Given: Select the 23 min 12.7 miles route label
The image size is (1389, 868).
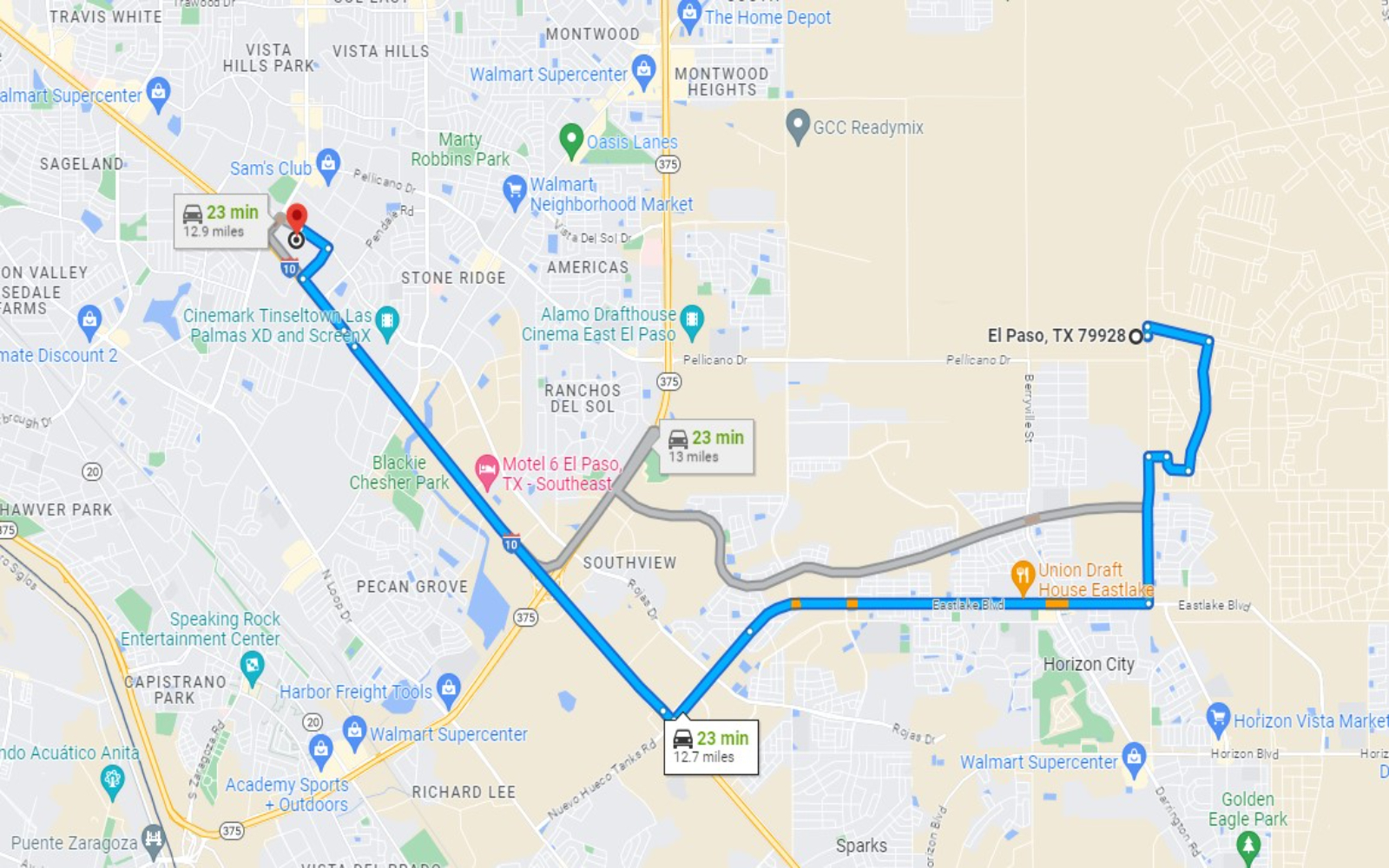Looking at the screenshot, I should [x=711, y=746].
